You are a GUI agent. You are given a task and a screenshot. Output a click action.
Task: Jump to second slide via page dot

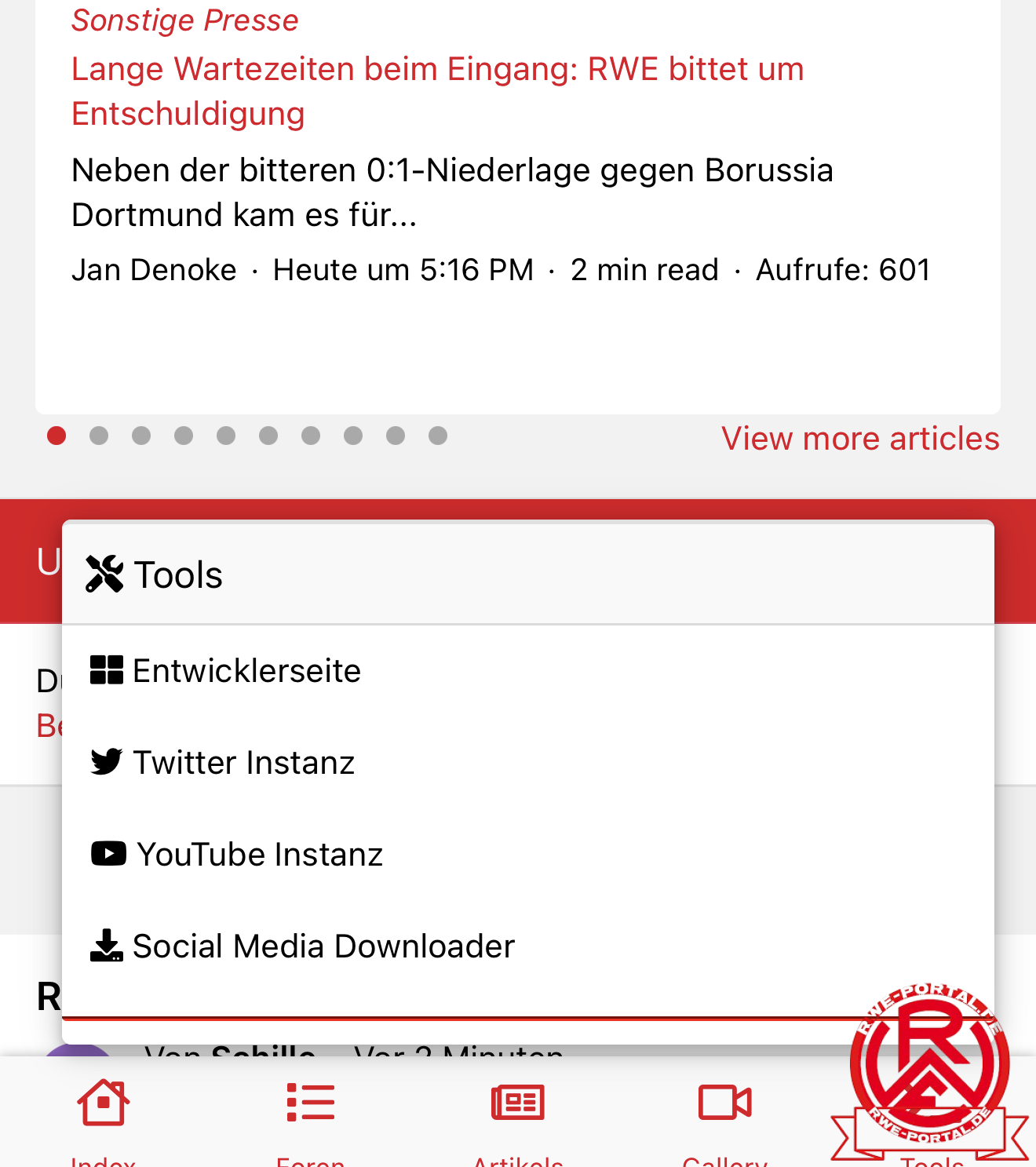tap(99, 436)
